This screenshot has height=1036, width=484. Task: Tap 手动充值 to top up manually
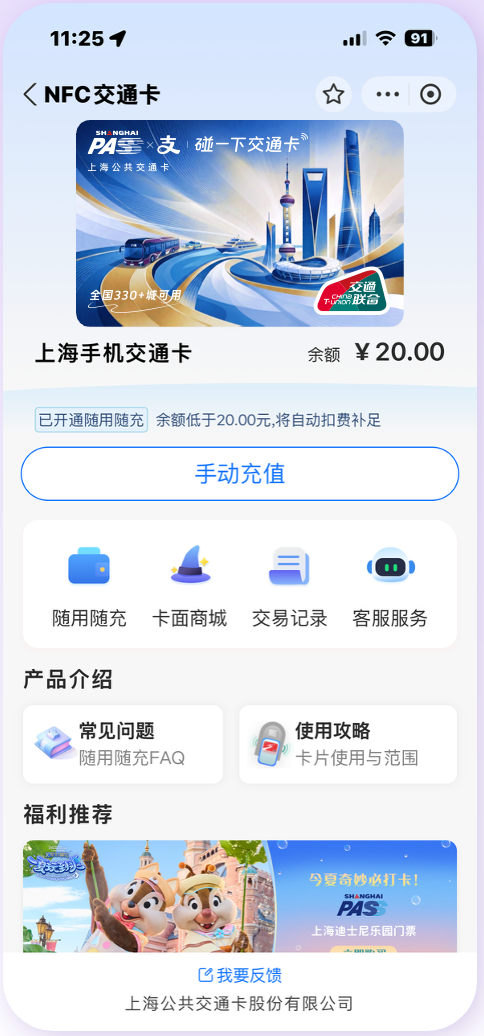(240, 474)
